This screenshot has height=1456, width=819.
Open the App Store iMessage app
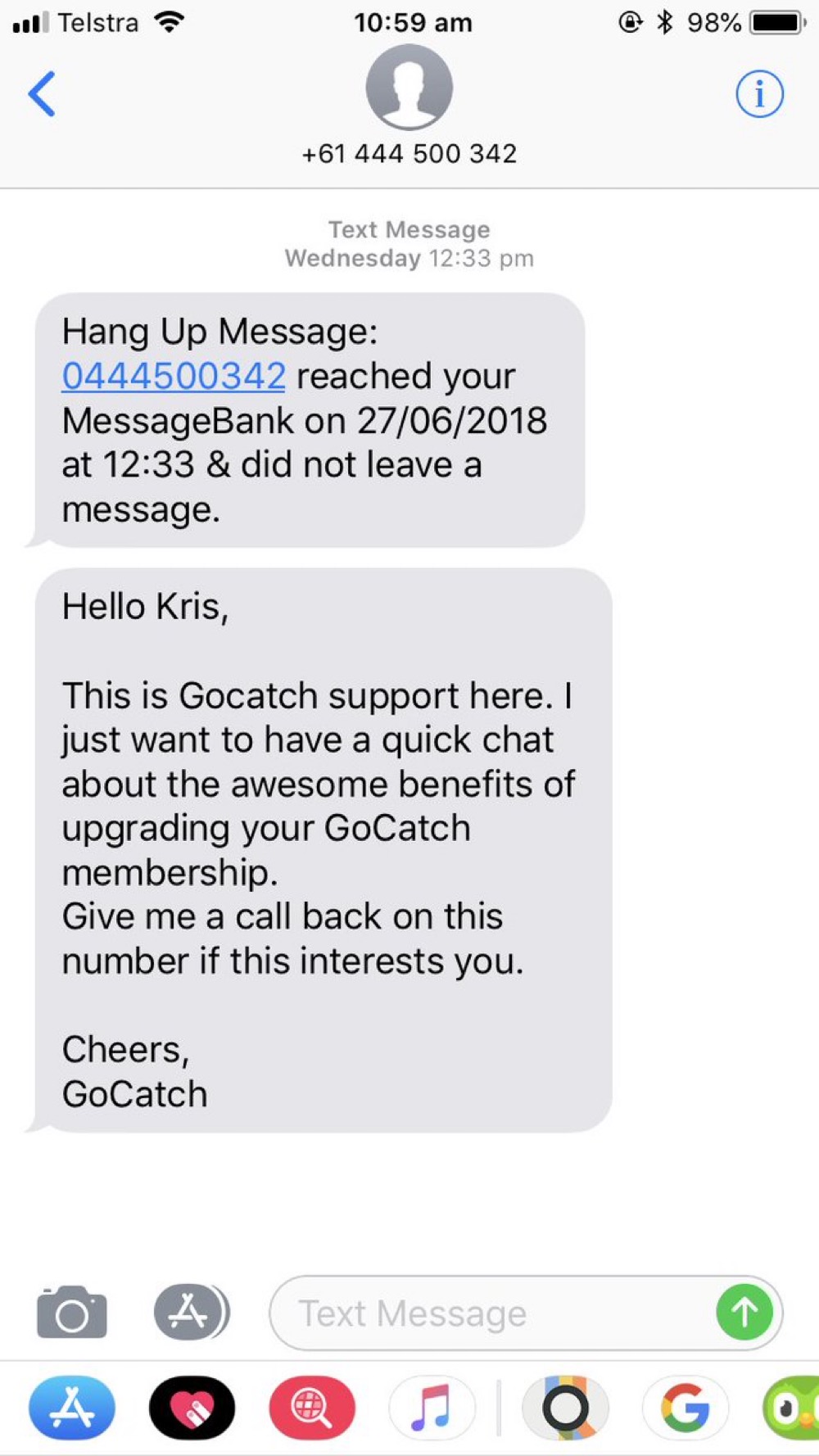(x=72, y=1409)
